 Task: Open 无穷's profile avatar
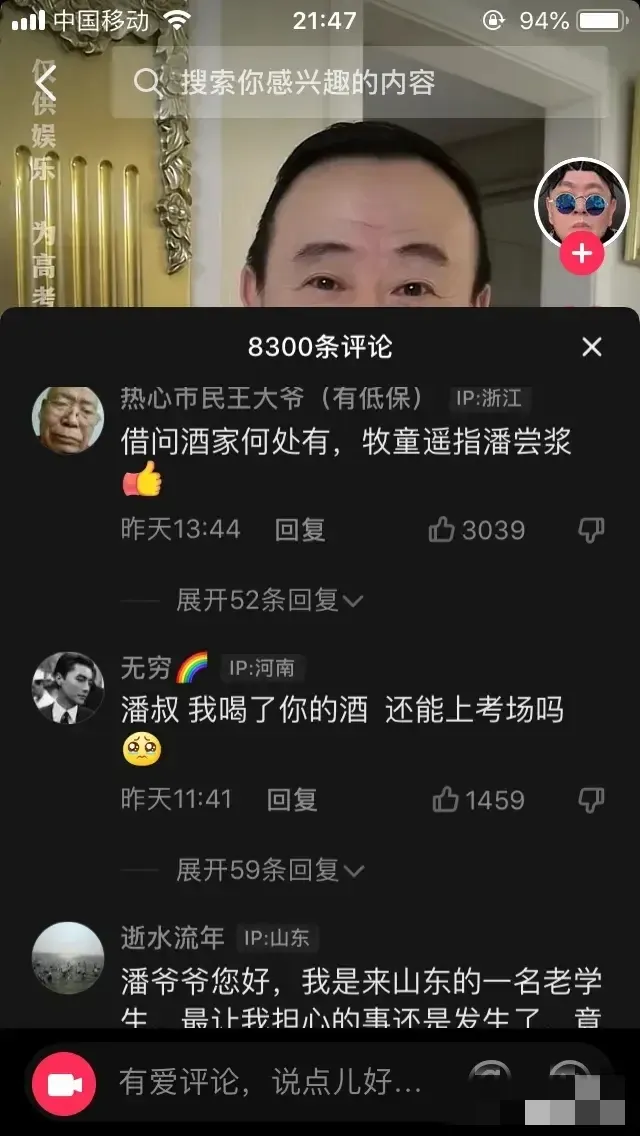pos(68,688)
